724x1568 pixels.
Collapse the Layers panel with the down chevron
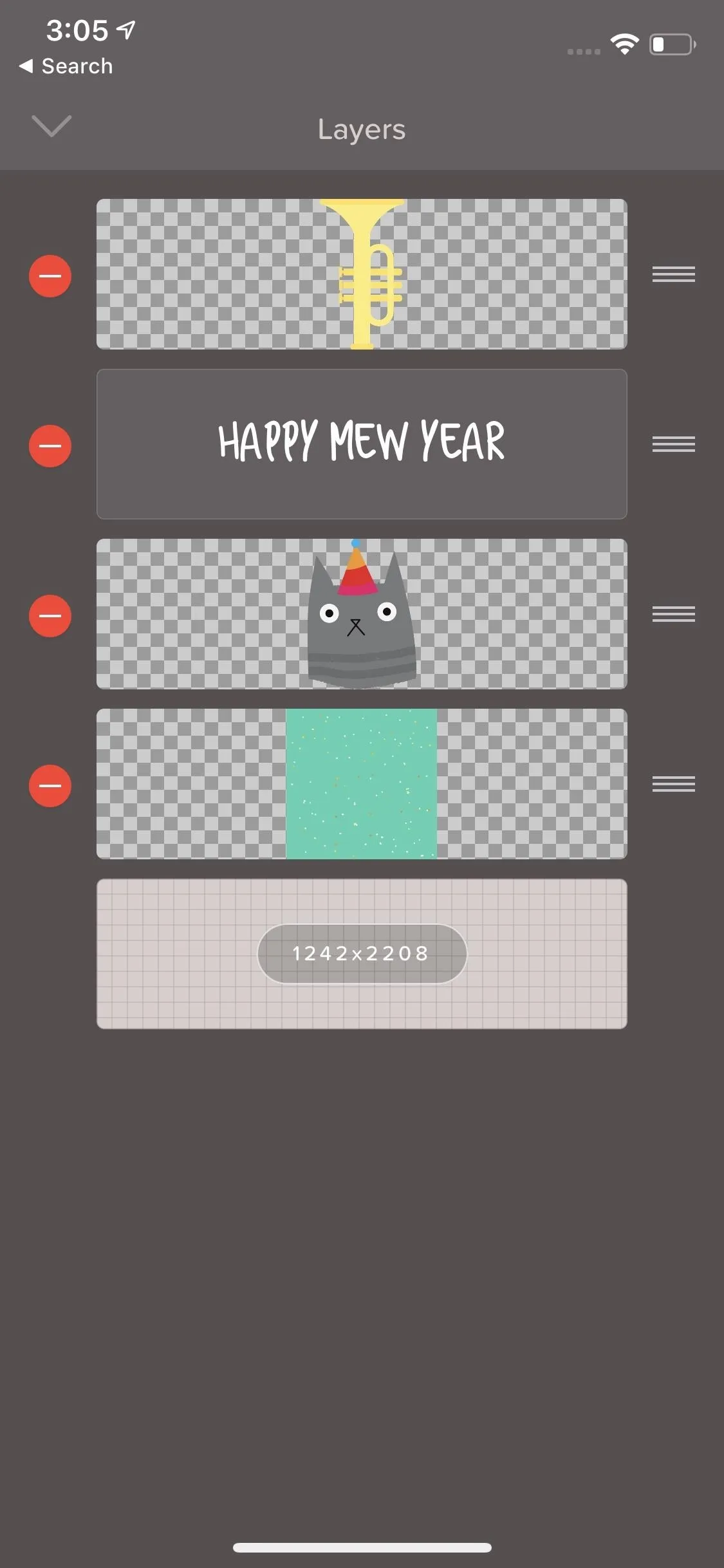tap(51, 126)
